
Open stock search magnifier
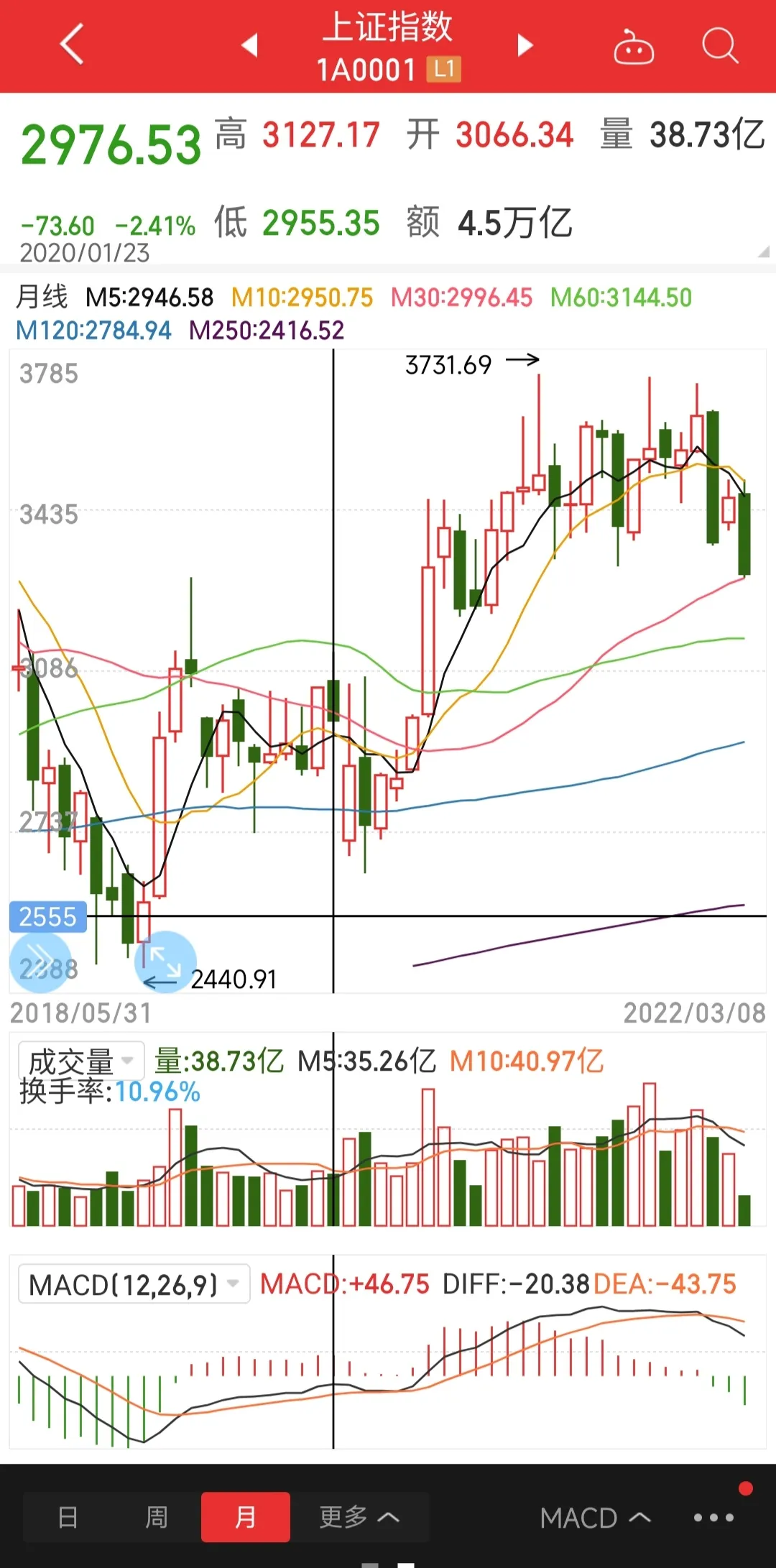click(x=719, y=47)
